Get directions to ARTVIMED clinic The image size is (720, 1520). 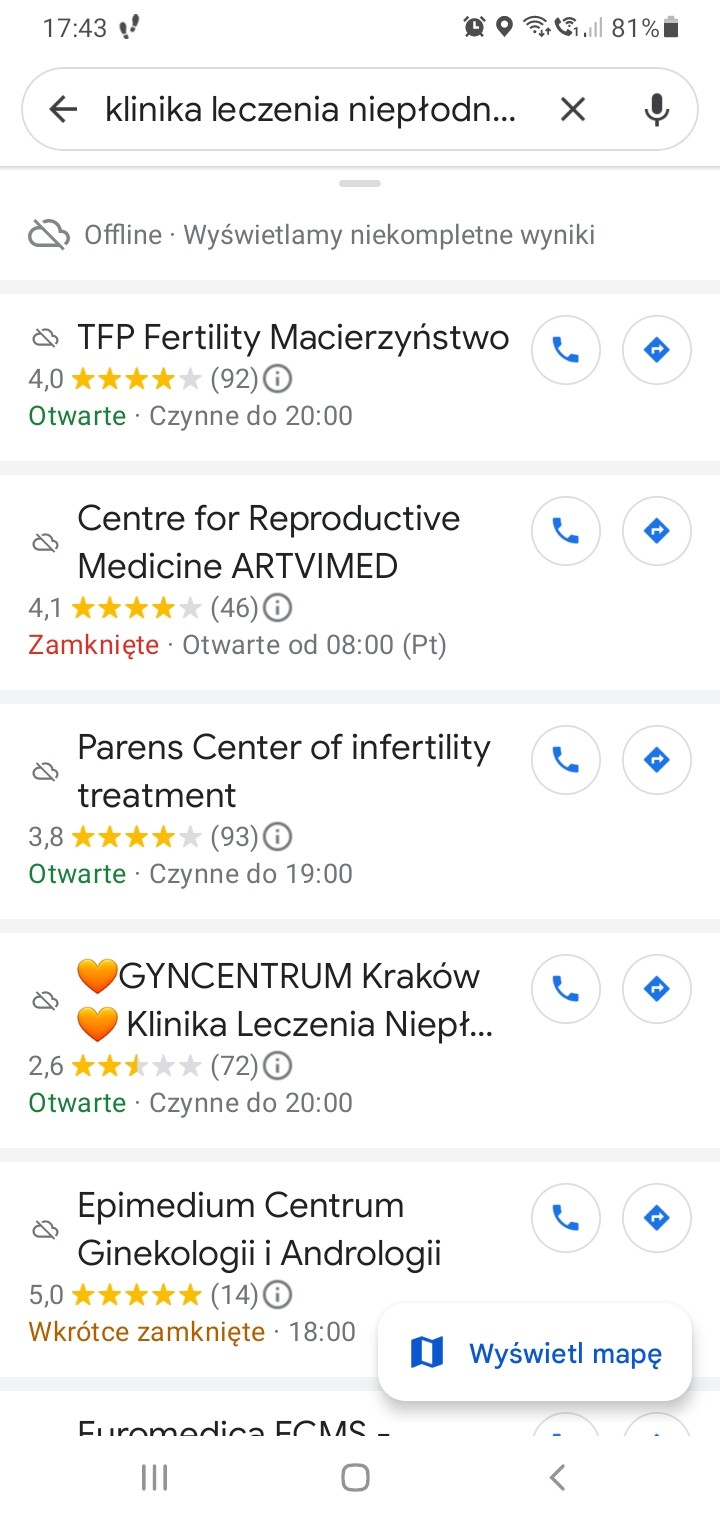click(656, 530)
